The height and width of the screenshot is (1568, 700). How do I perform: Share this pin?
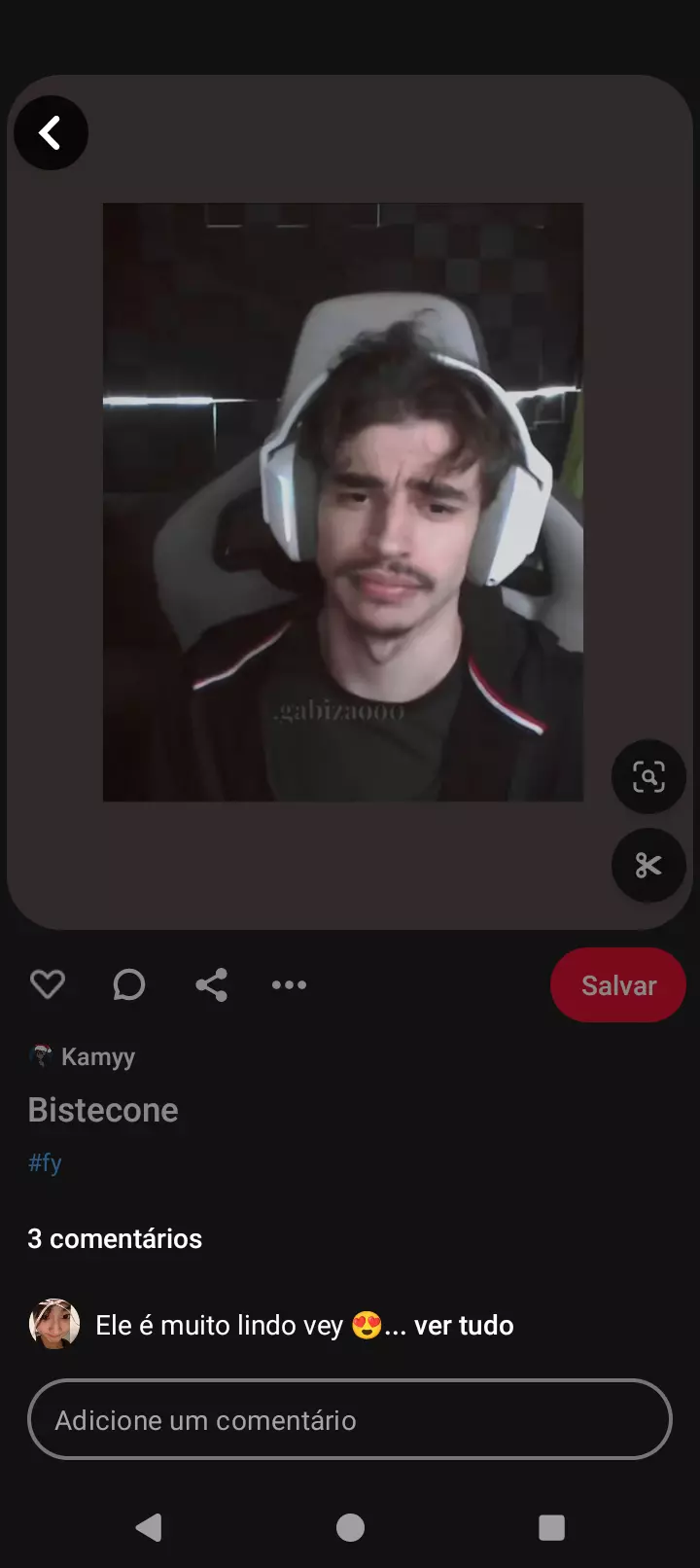211,984
